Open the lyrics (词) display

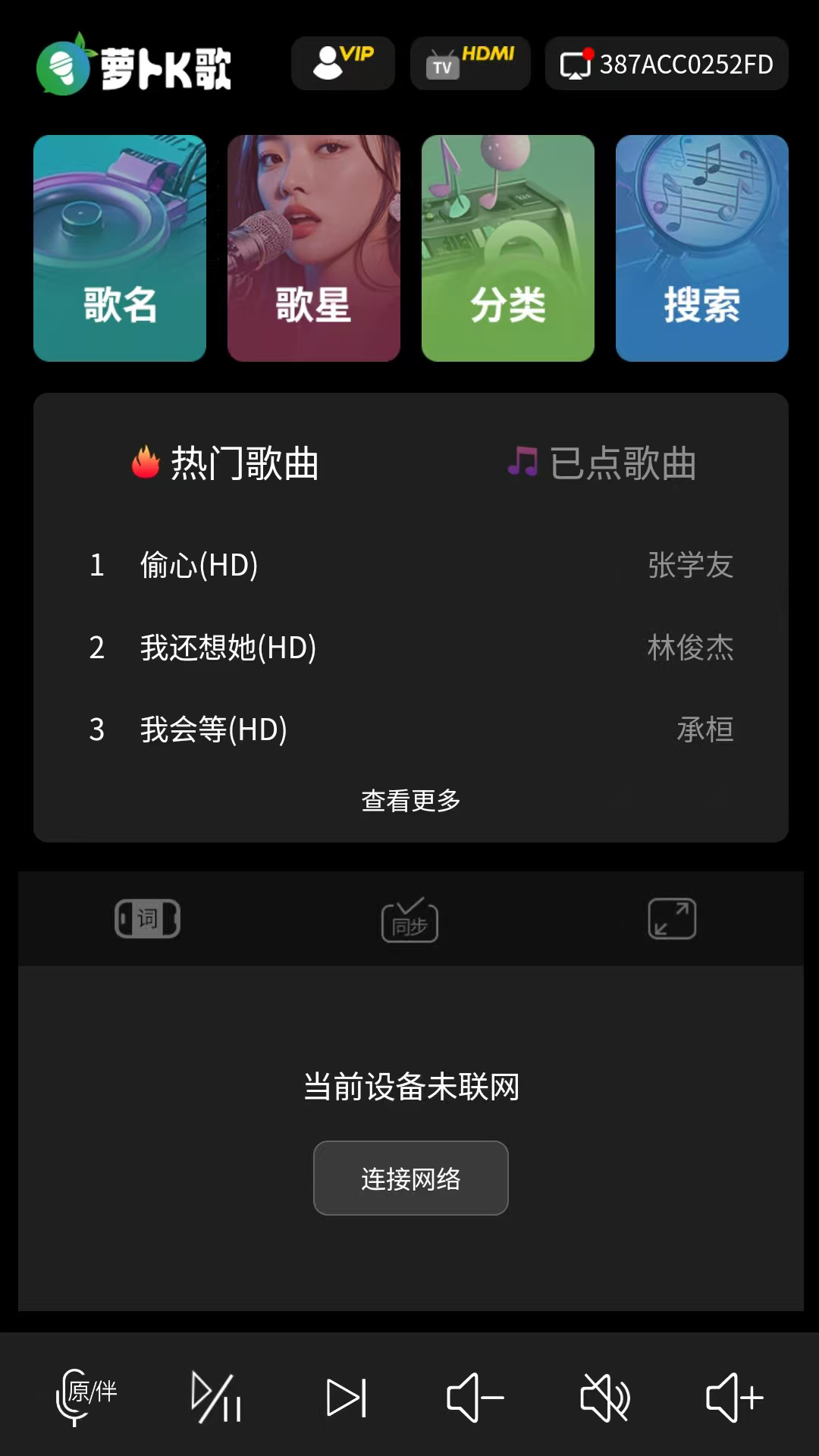[147, 918]
